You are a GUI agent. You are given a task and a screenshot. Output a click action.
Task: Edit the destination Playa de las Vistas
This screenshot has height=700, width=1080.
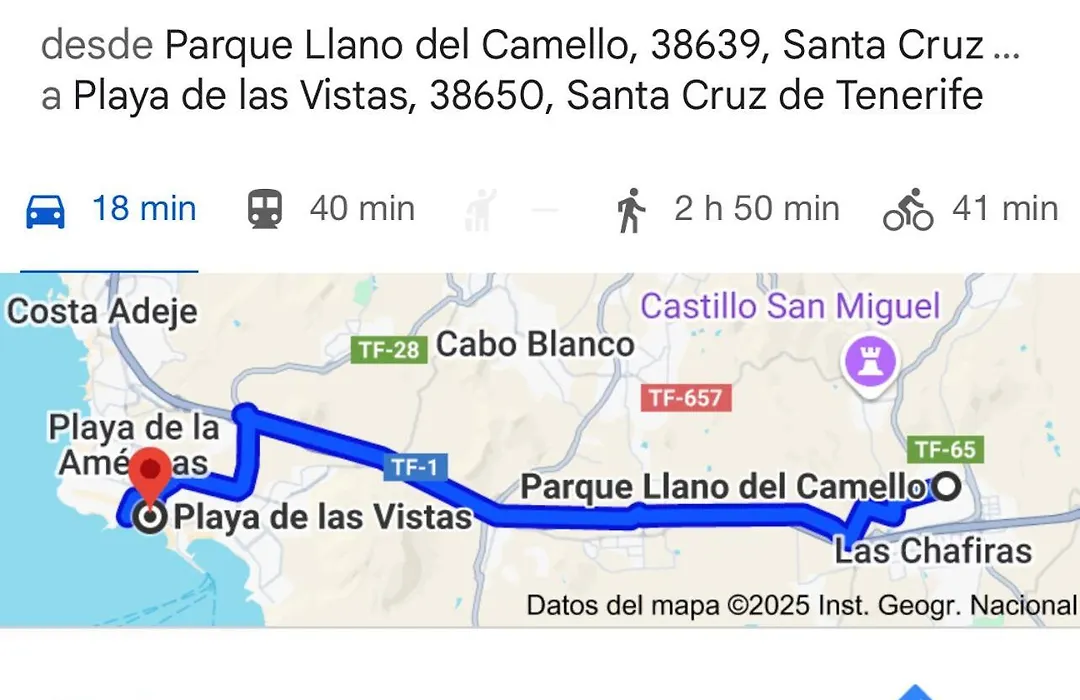tap(527, 97)
